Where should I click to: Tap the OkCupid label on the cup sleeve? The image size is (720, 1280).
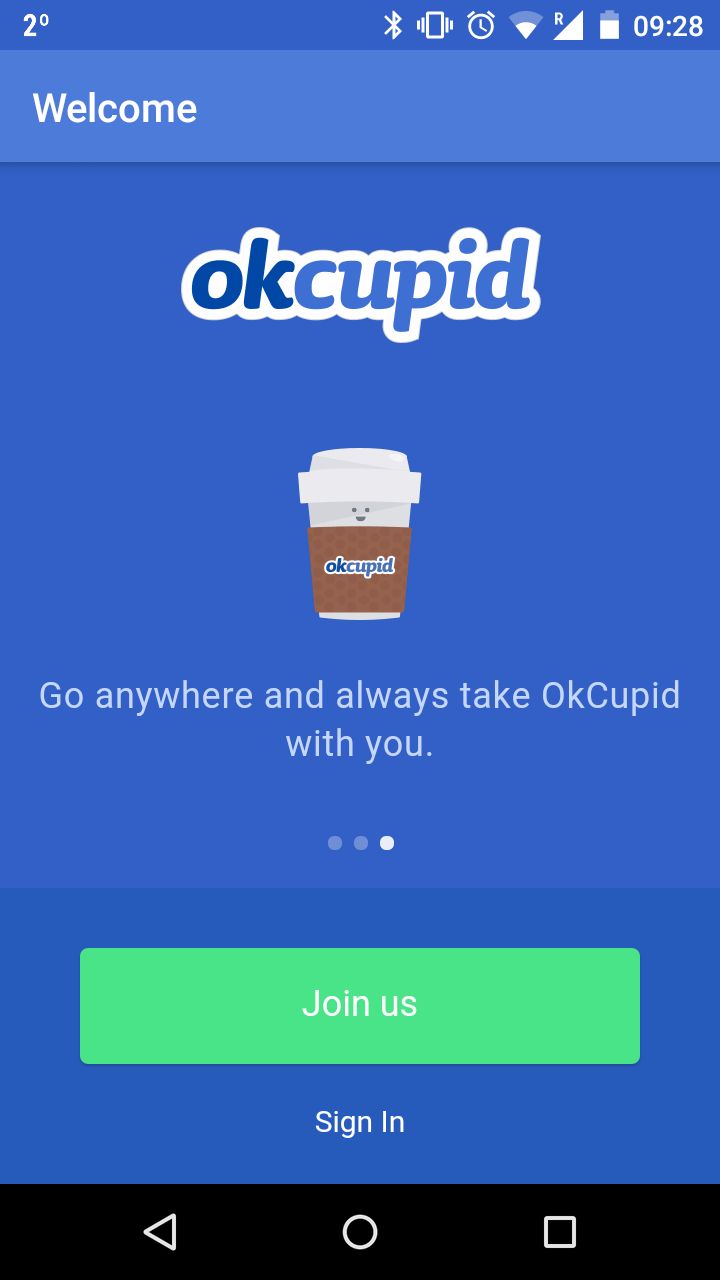pyautogui.click(x=360, y=566)
